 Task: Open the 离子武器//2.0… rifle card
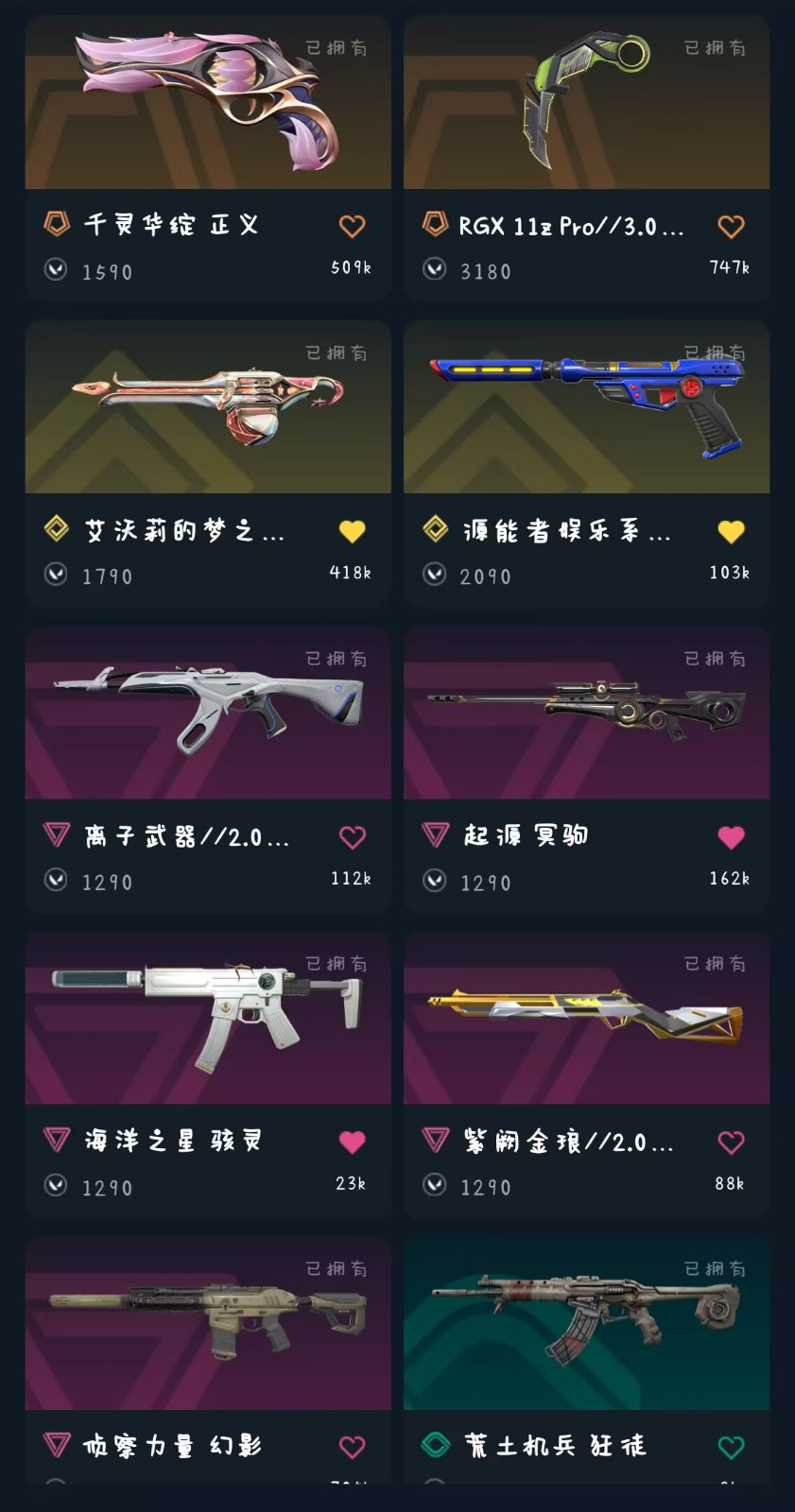tap(208, 768)
